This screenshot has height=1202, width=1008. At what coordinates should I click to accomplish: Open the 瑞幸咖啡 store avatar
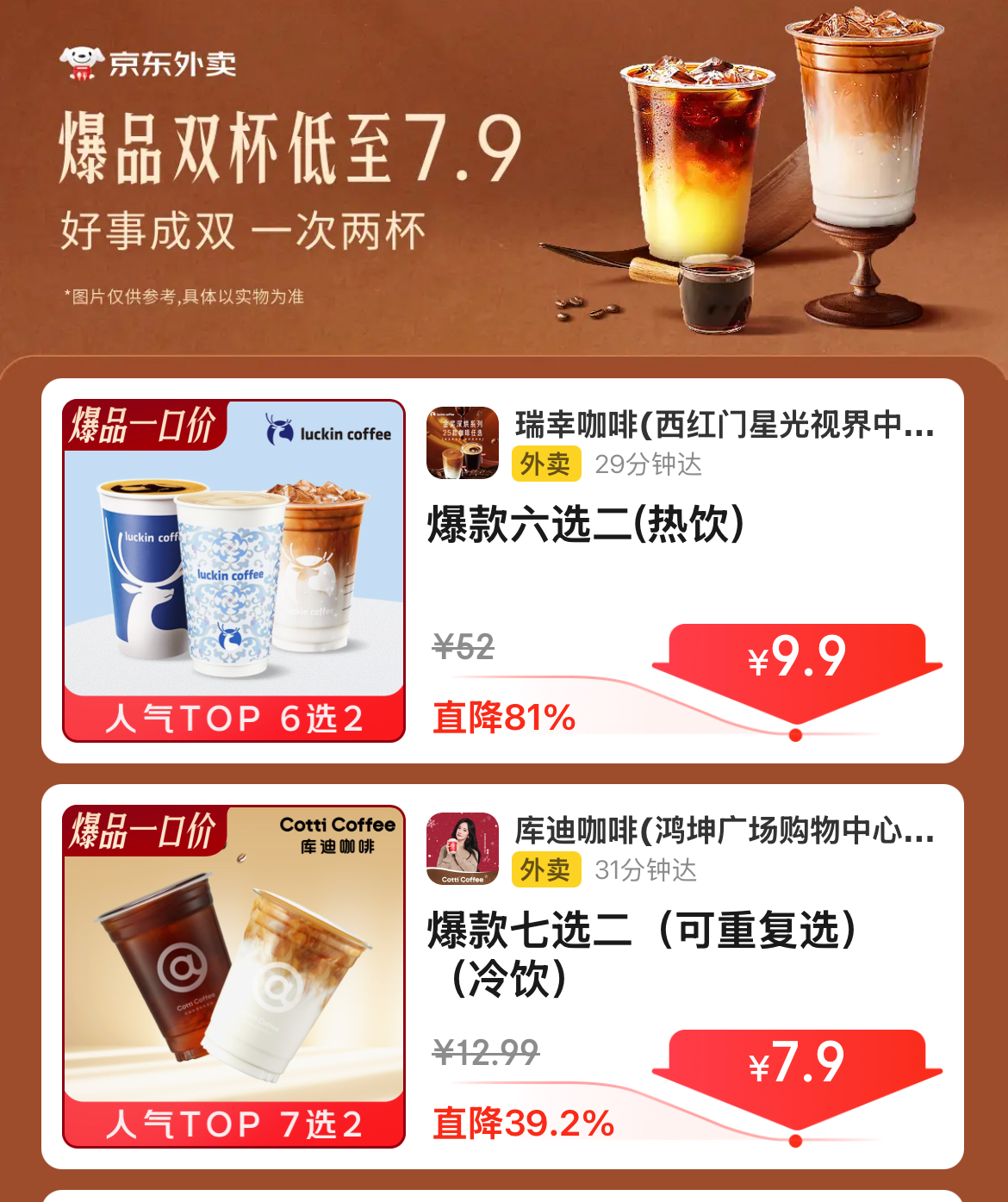(464, 443)
